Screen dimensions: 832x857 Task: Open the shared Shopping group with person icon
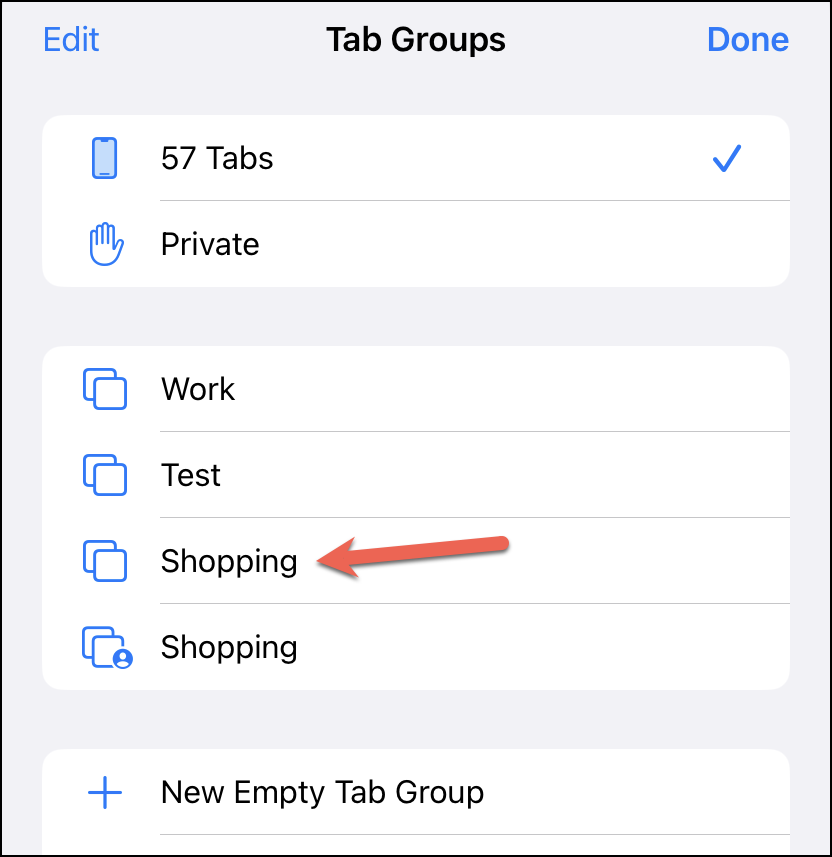416,647
